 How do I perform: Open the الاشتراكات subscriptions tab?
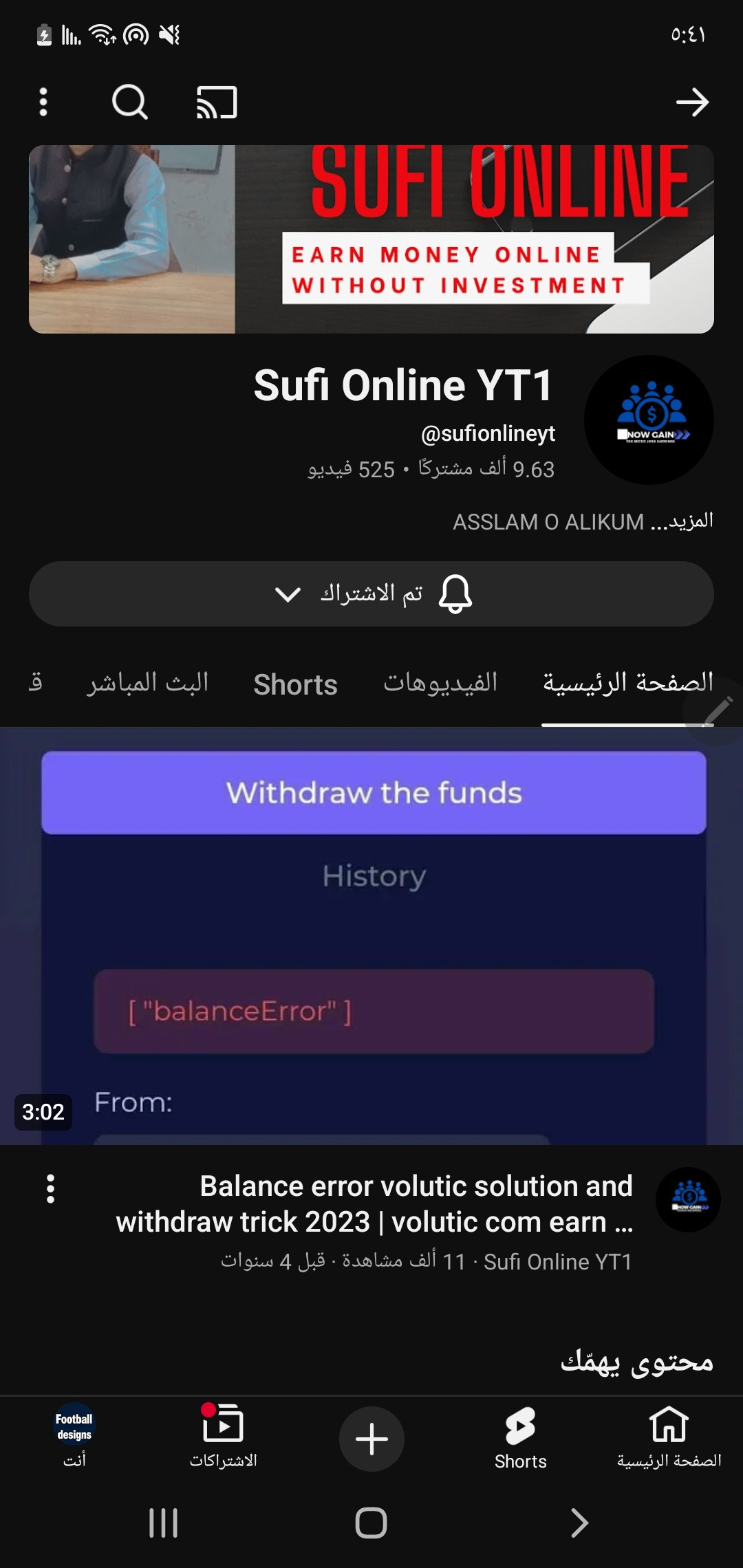(x=223, y=1437)
